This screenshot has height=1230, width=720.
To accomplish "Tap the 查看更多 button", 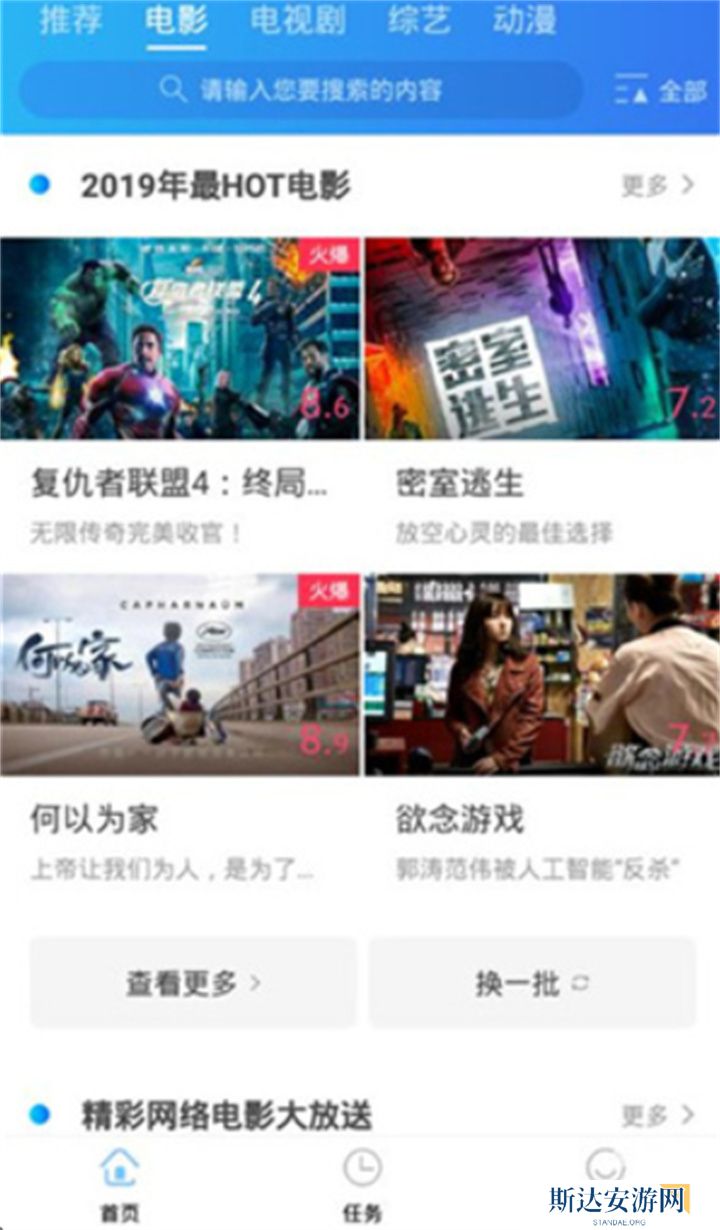I will pyautogui.click(x=193, y=983).
